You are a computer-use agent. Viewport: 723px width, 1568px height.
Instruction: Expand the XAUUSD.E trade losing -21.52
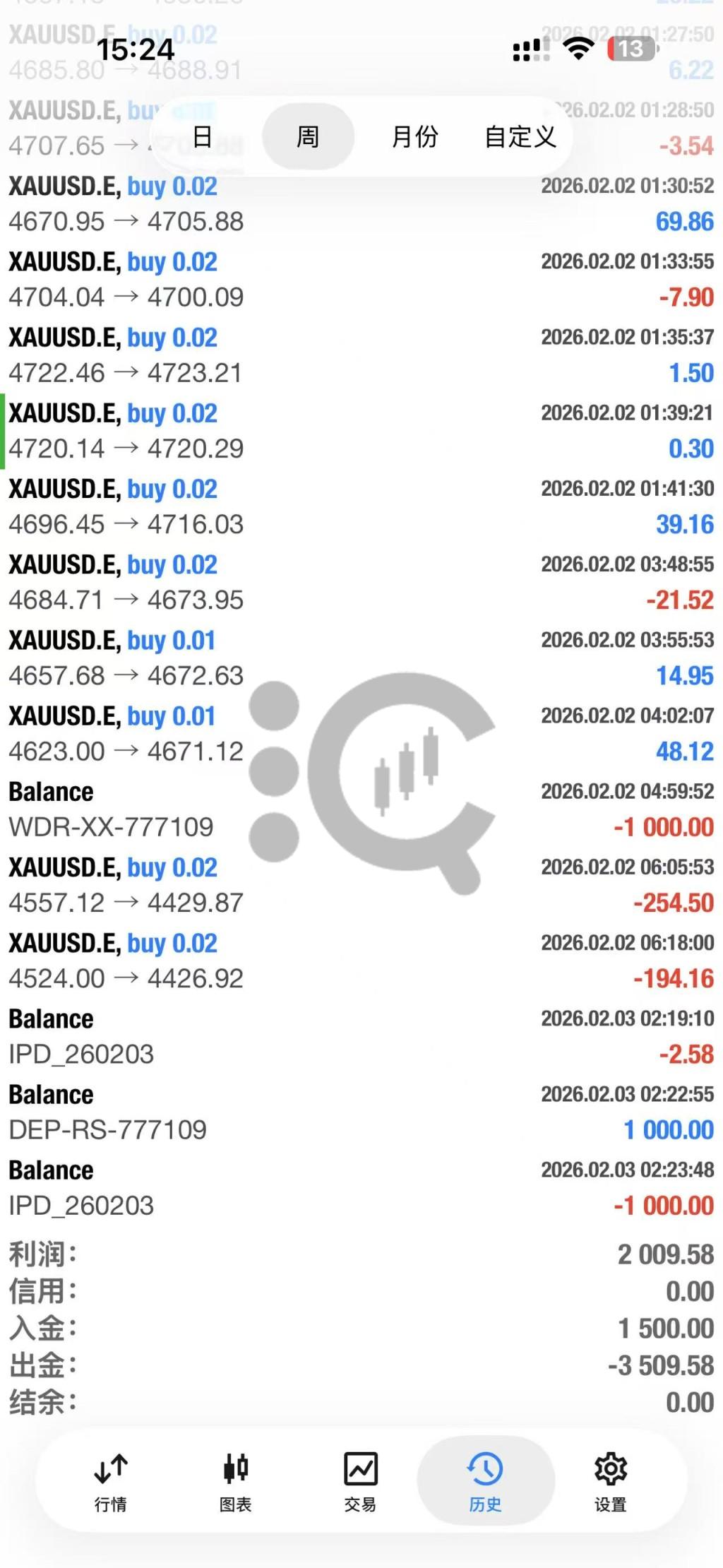coord(360,582)
